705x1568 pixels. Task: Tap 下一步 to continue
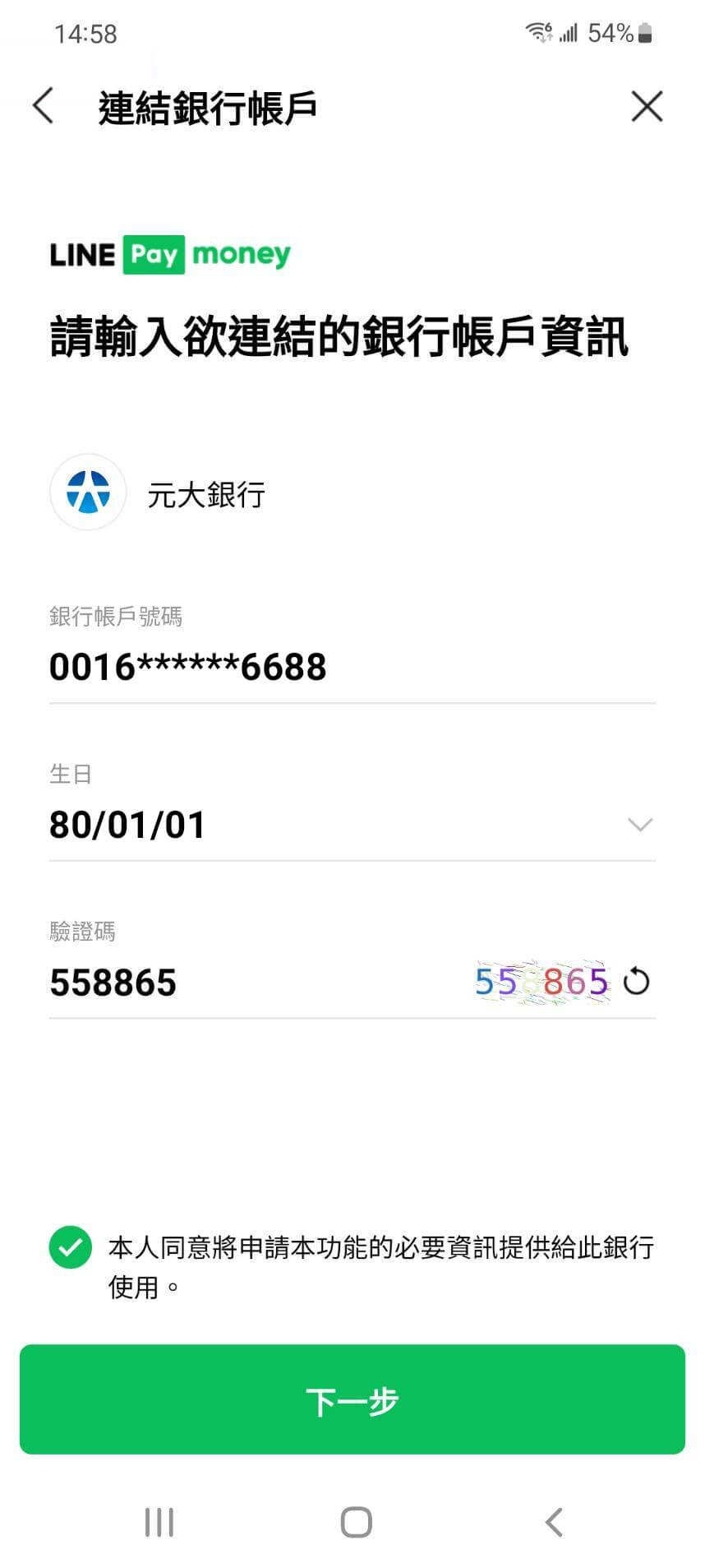pyautogui.click(x=352, y=1399)
